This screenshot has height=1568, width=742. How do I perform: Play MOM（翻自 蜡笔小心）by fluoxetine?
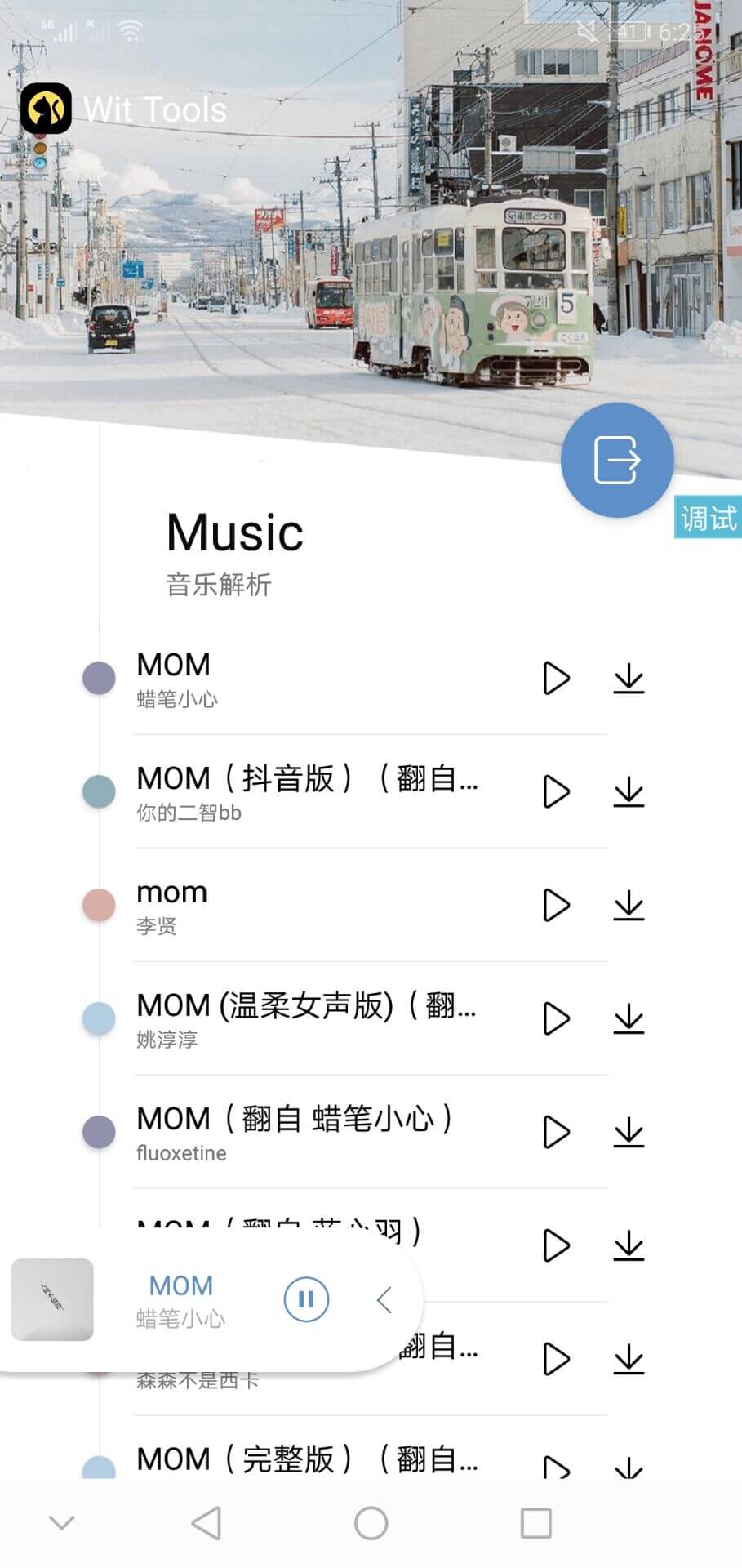[556, 1133]
